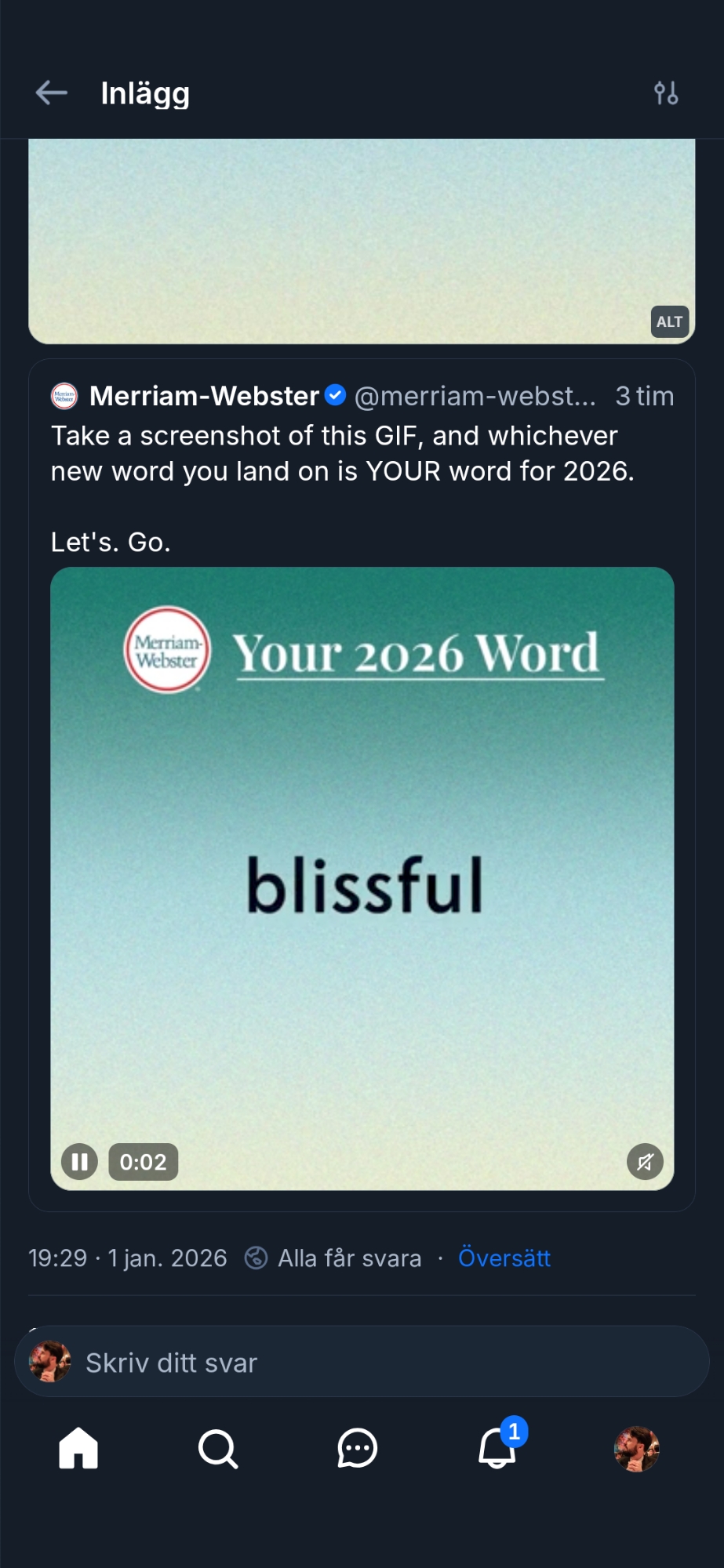
Task: Pause the Merriam-Webster GIF
Action: 79,1162
